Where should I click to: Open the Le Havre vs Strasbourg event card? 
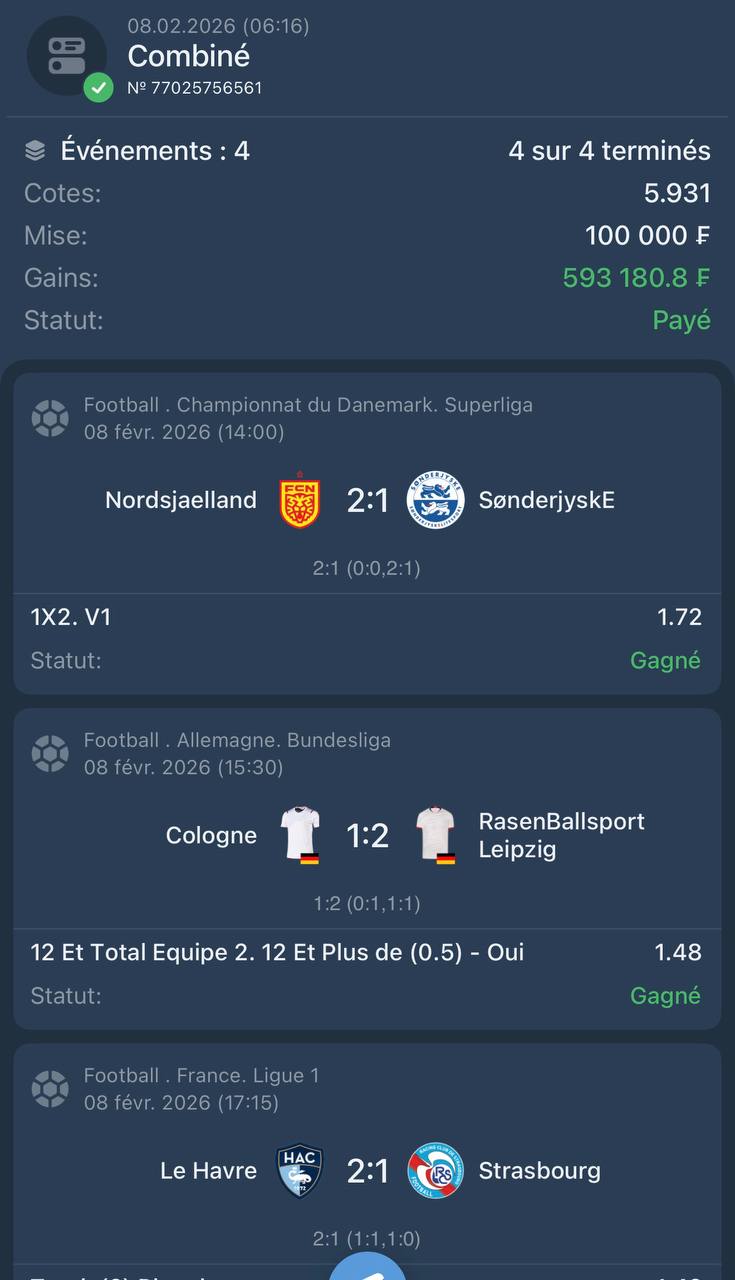pos(367,1170)
